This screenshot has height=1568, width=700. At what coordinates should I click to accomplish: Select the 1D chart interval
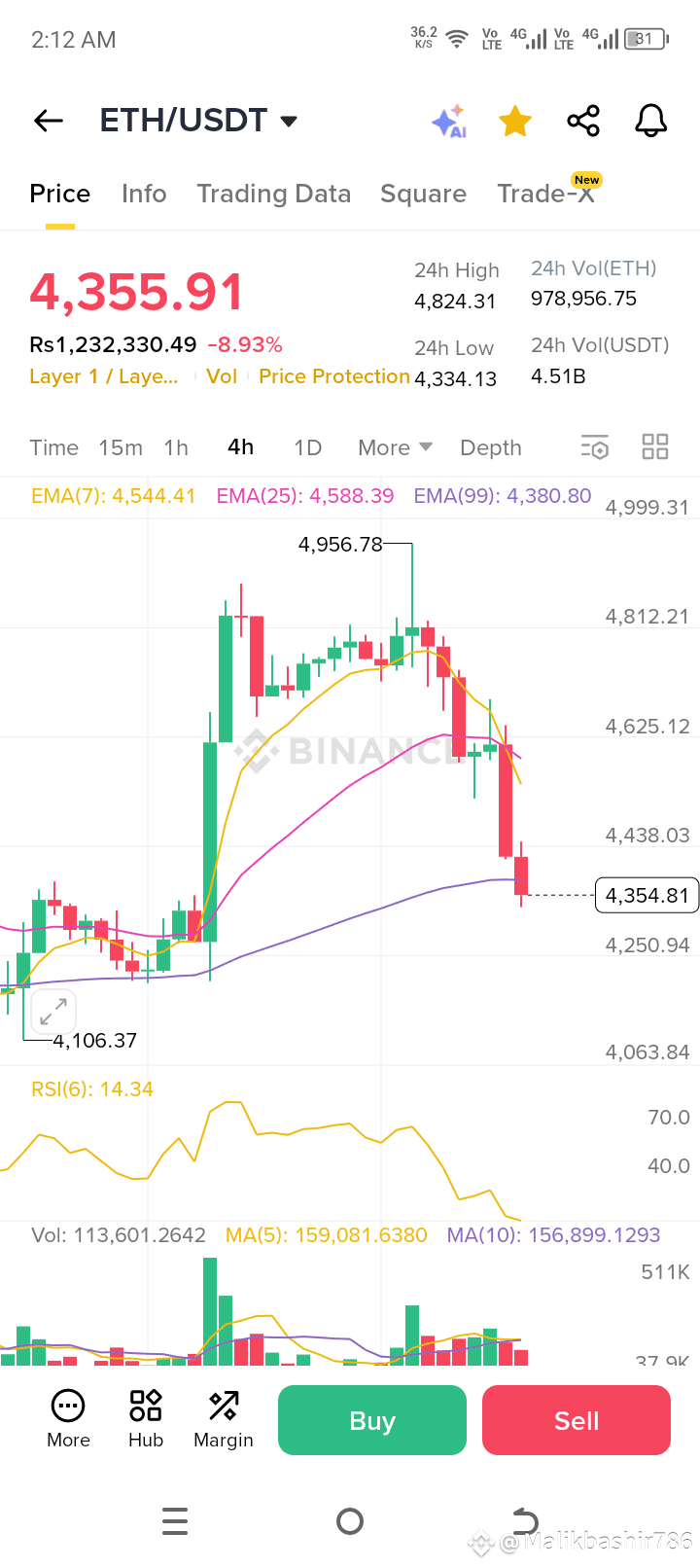coord(307,447)
